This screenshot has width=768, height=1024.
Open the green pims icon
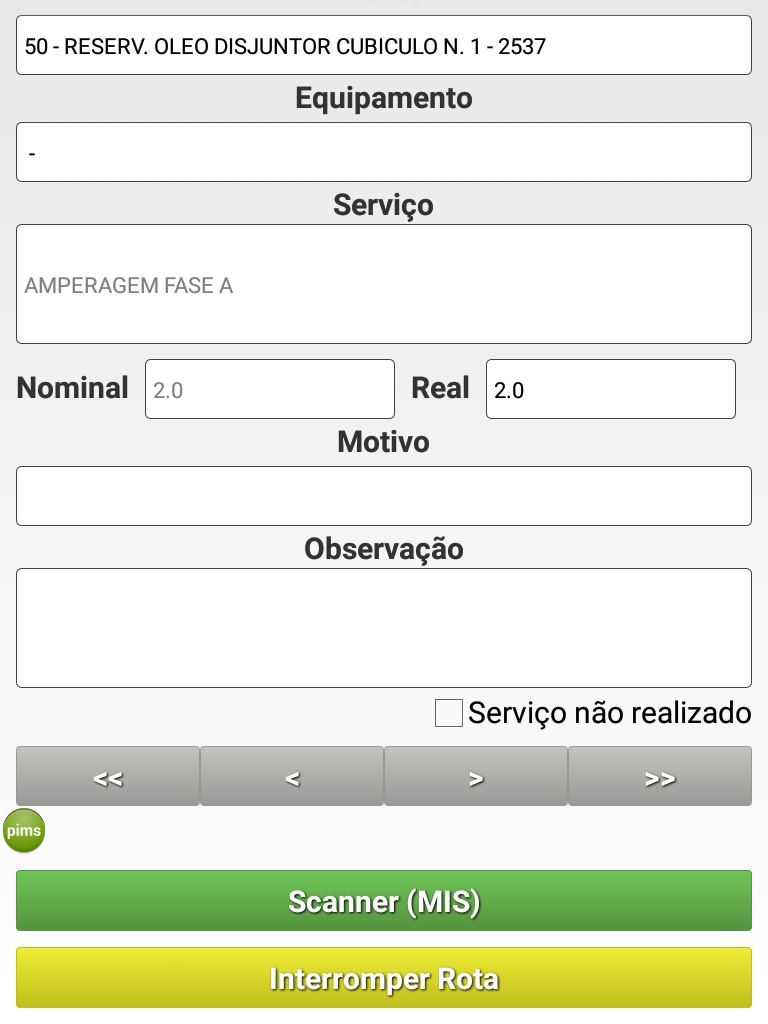coord(24,831)
